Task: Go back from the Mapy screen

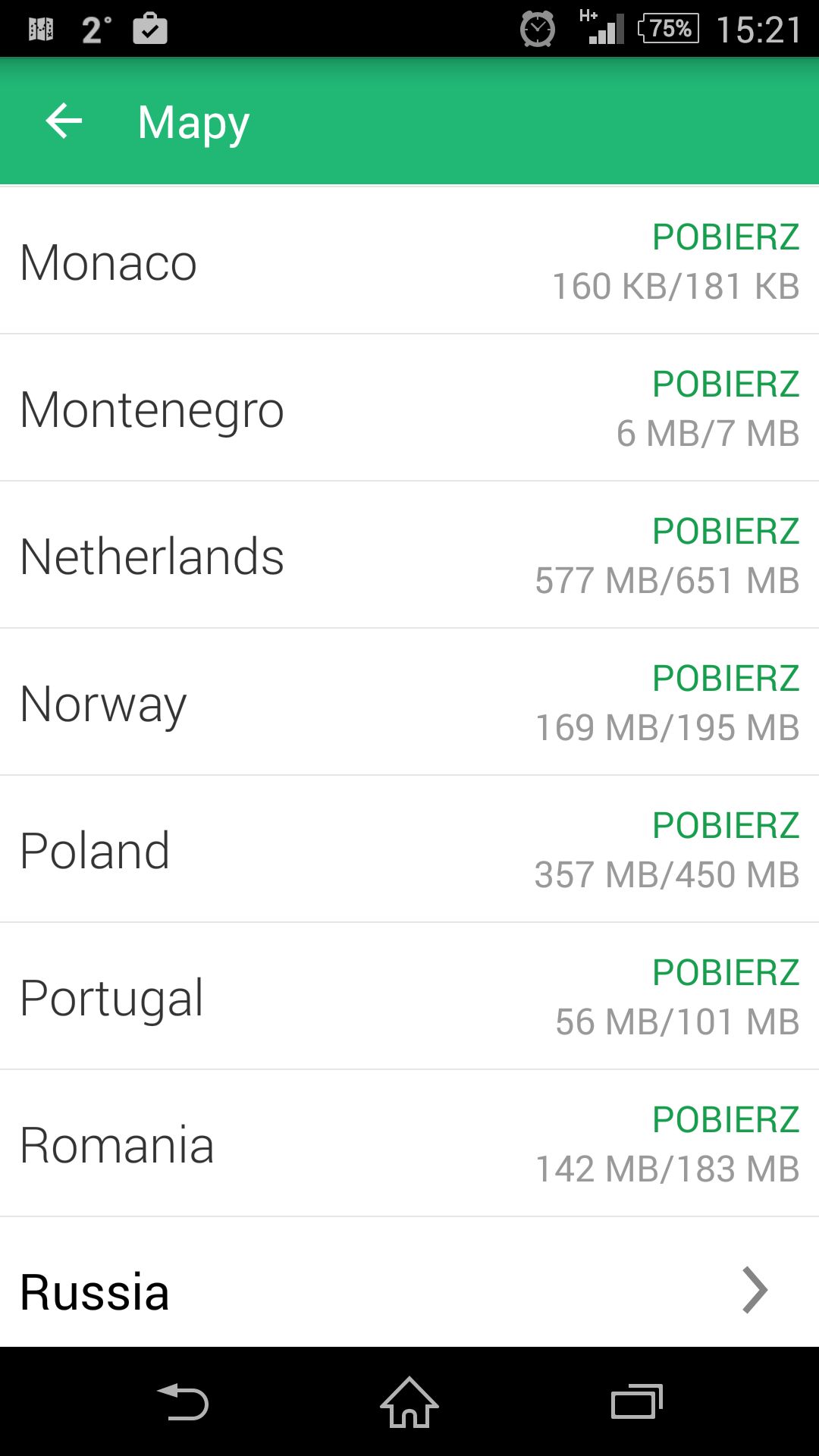Action: 64,121
